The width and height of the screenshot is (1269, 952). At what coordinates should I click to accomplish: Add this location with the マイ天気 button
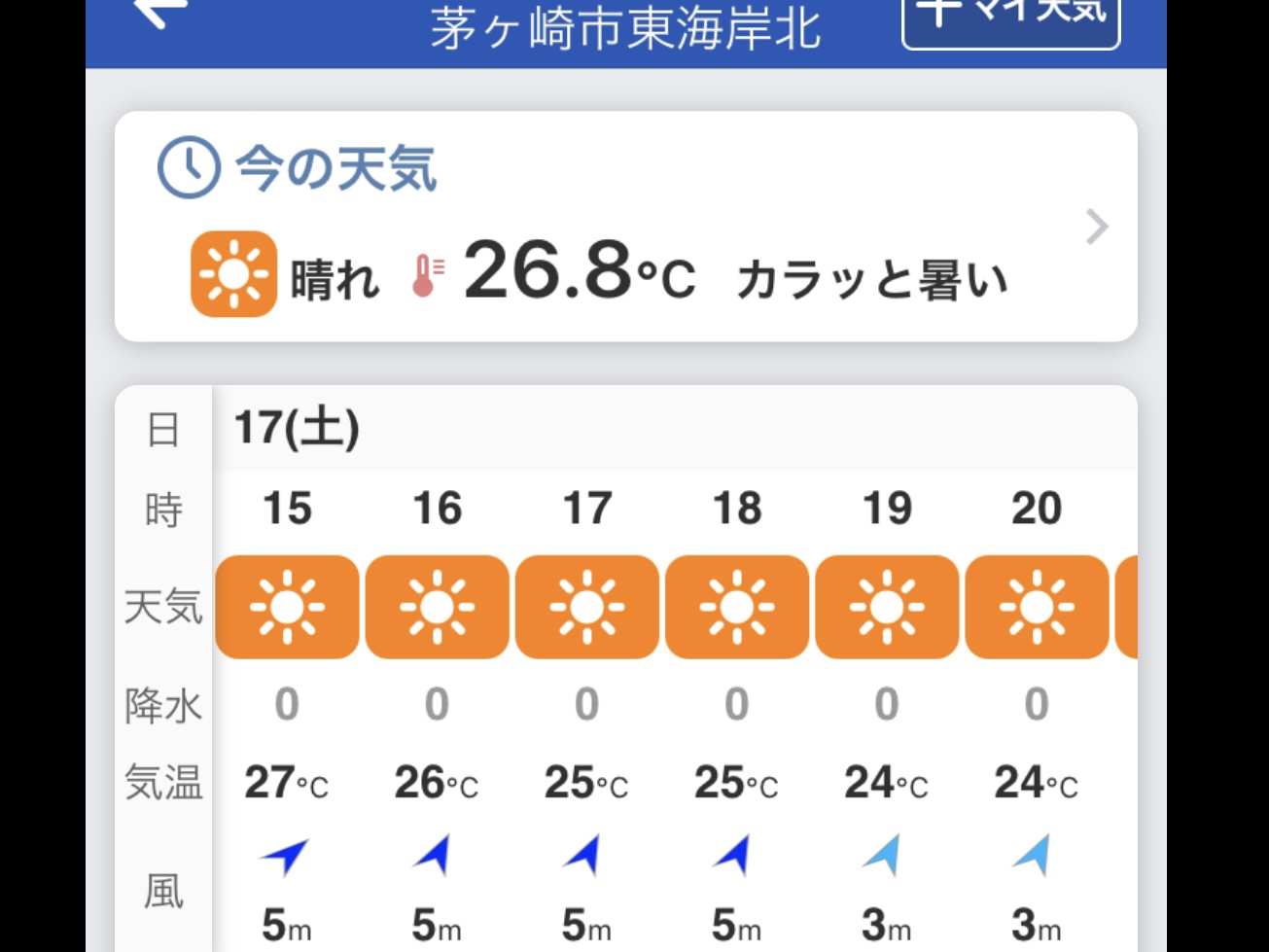[x=1010, y=18]
